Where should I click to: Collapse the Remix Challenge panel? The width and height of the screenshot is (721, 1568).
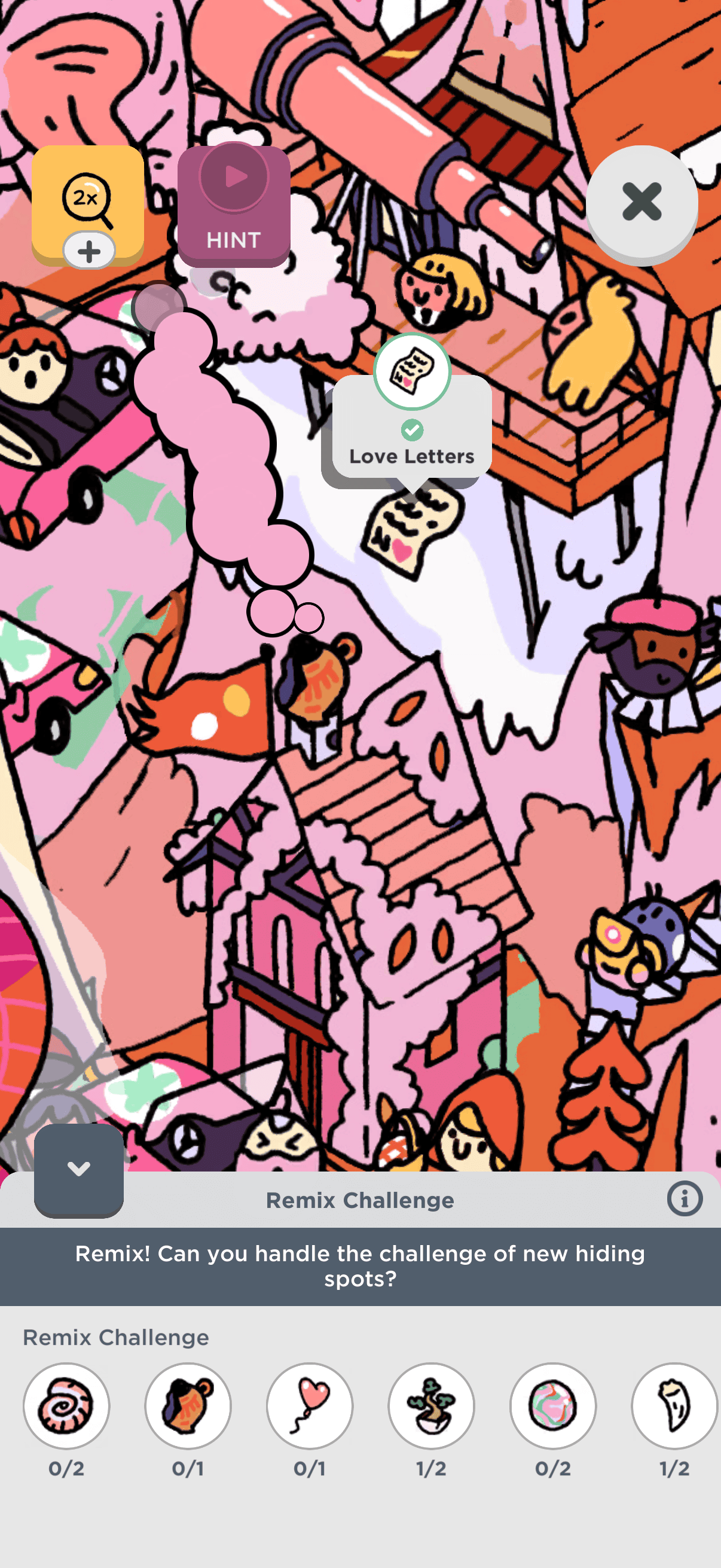[x=78, y=1169]
